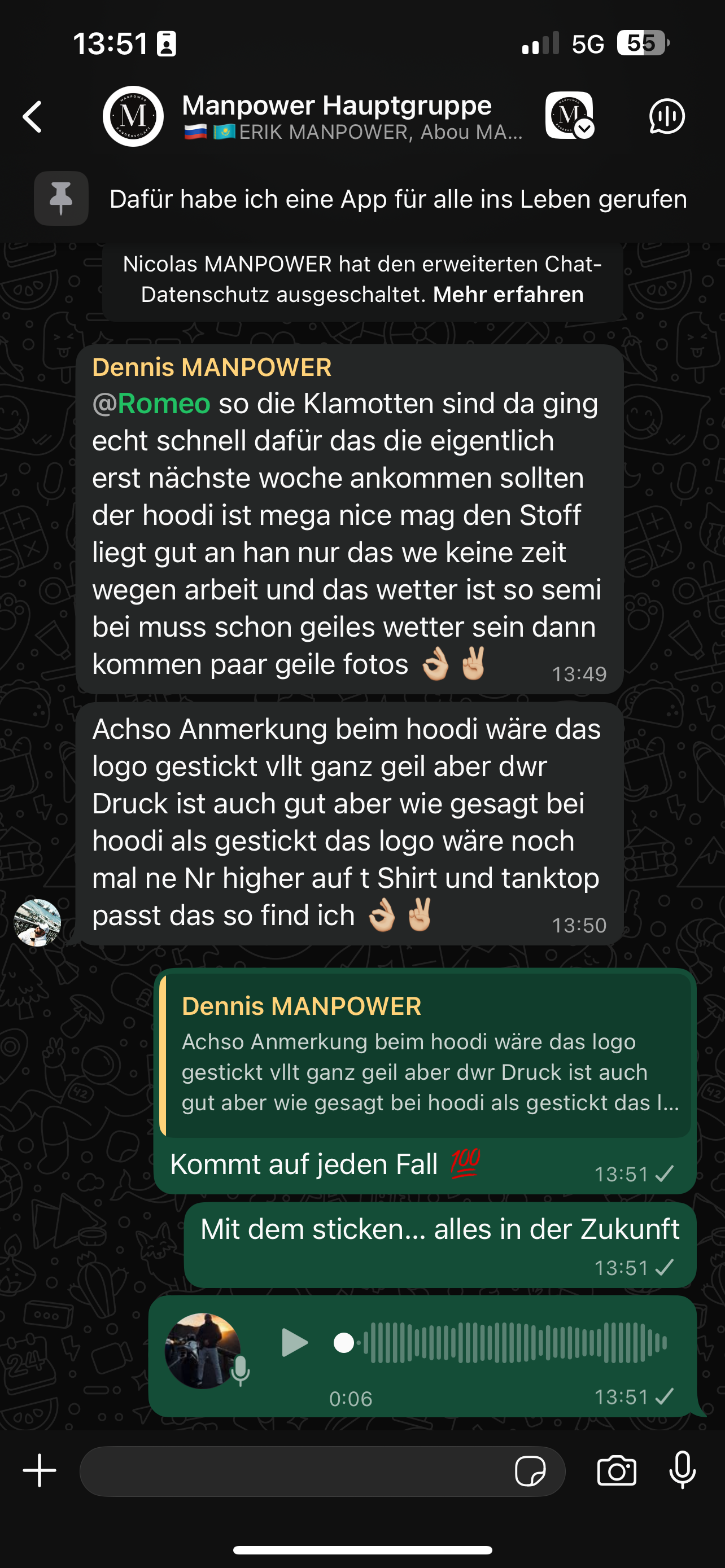
Task: Open Dennis MANPOWER's profile picture
Action: click(38, 923)
